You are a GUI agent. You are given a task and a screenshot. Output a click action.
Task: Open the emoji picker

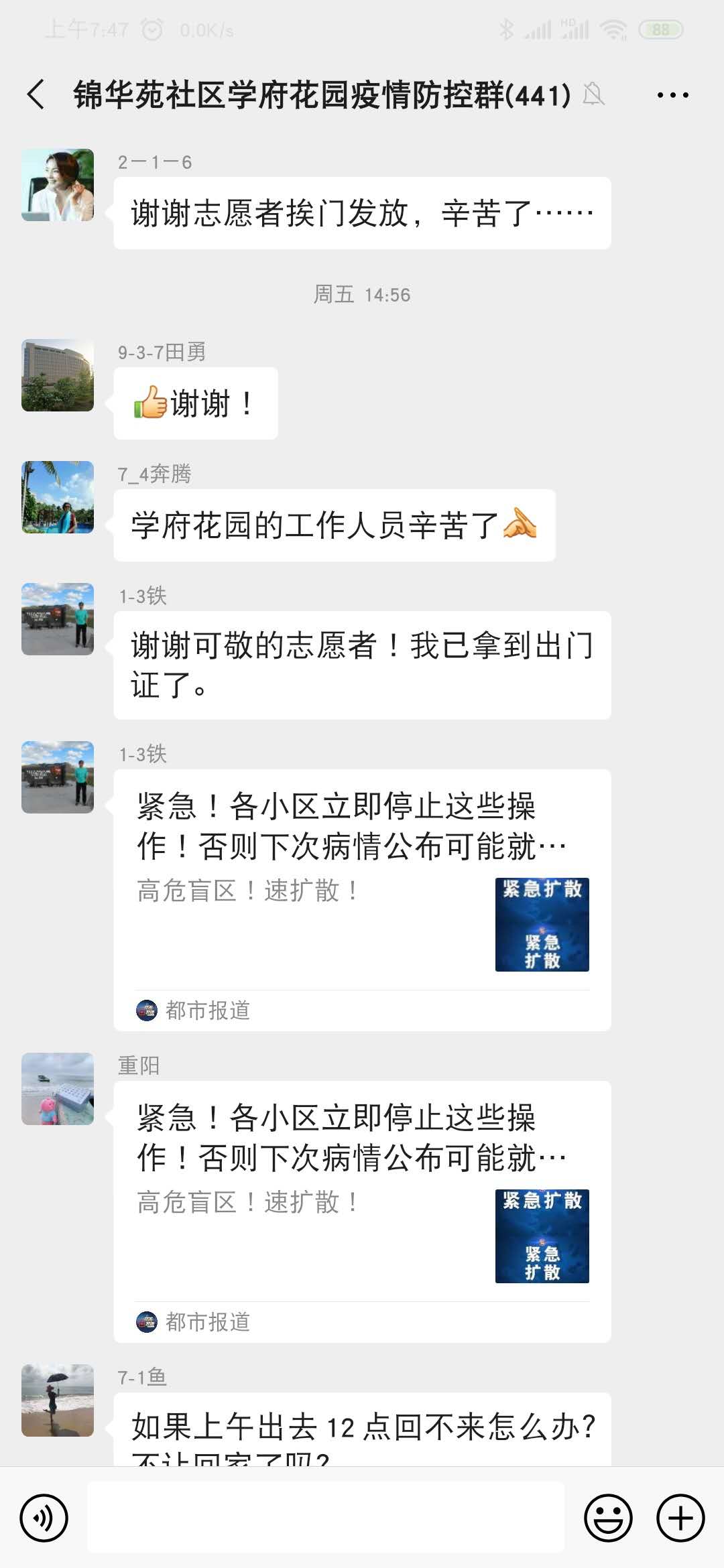608,1518
